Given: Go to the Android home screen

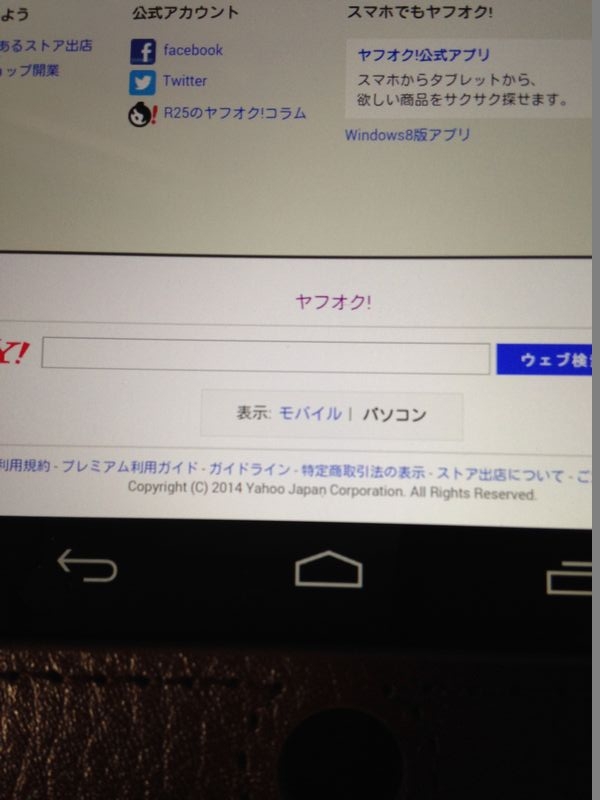Looking at the screenshot, I should click(328, 570).
